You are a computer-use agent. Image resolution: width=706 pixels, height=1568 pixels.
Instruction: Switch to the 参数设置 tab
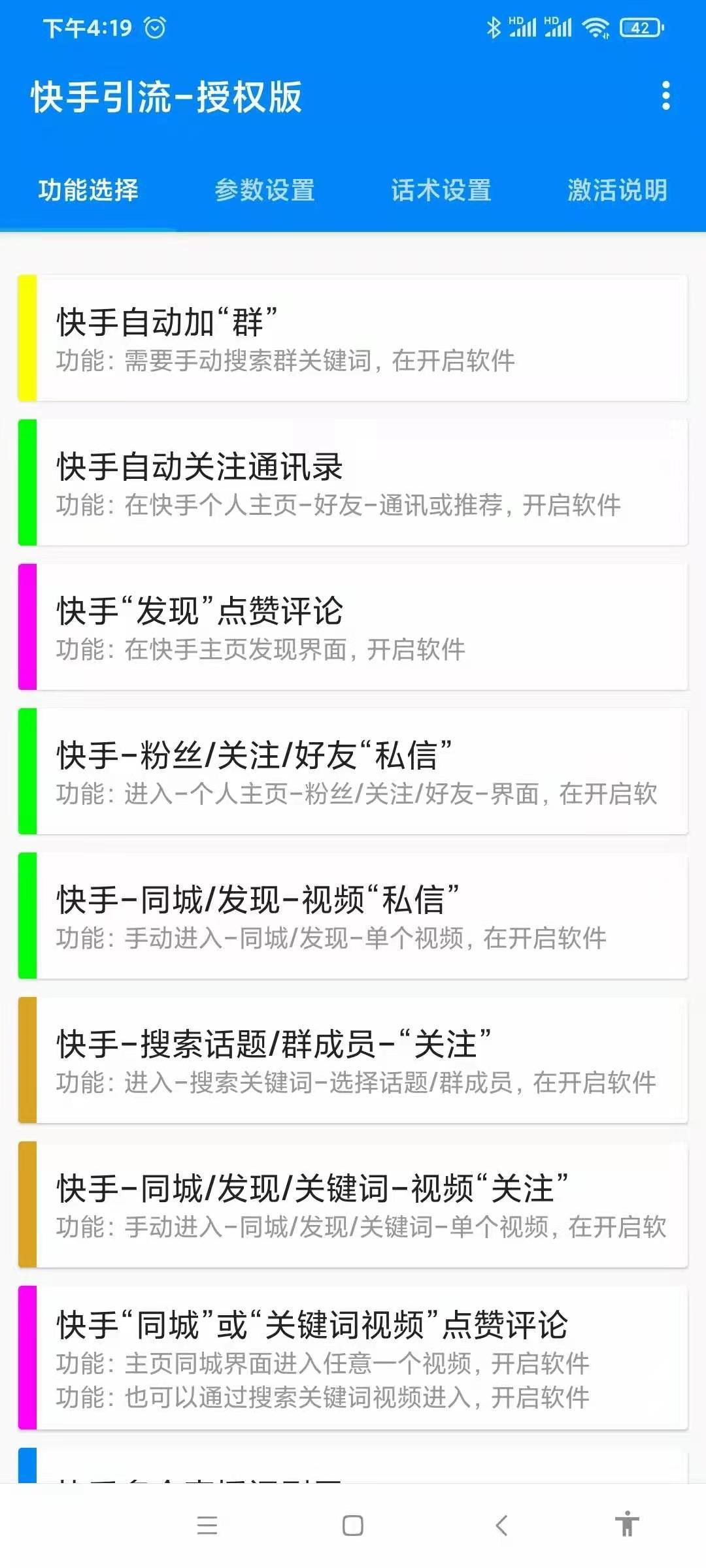(265, 190)
